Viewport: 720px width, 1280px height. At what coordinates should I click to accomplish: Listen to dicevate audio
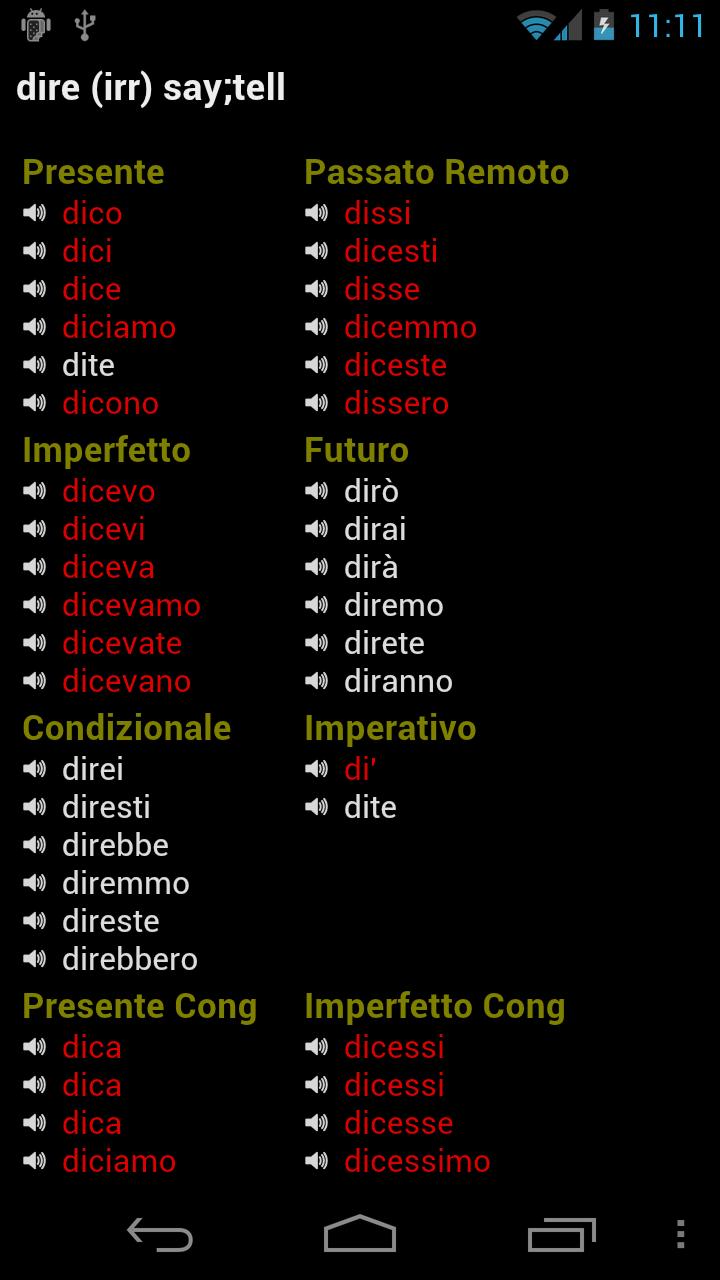click(x=35, y=643)
